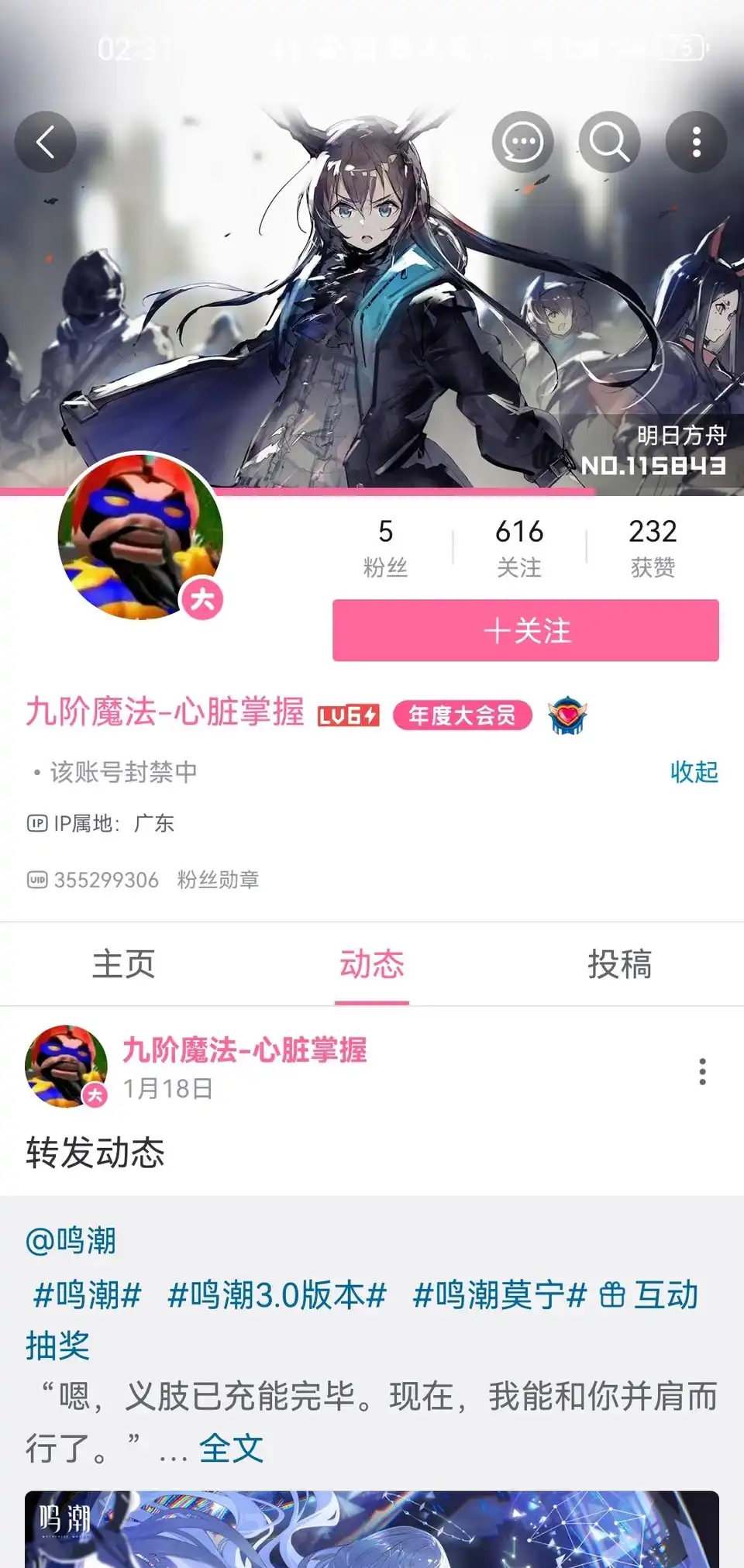
Task: Follow this user with +关注
Action: (x=525, y=631)
